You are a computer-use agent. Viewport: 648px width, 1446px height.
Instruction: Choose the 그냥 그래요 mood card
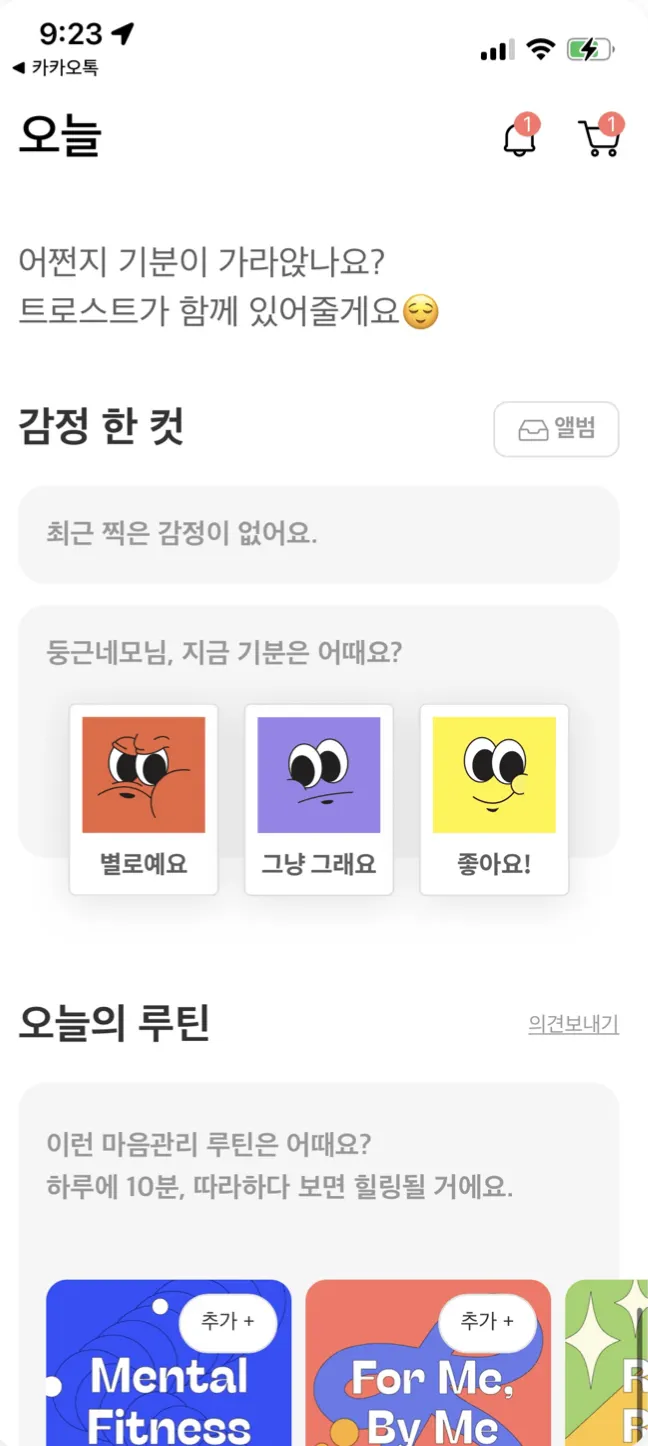(x=319, y=799)
